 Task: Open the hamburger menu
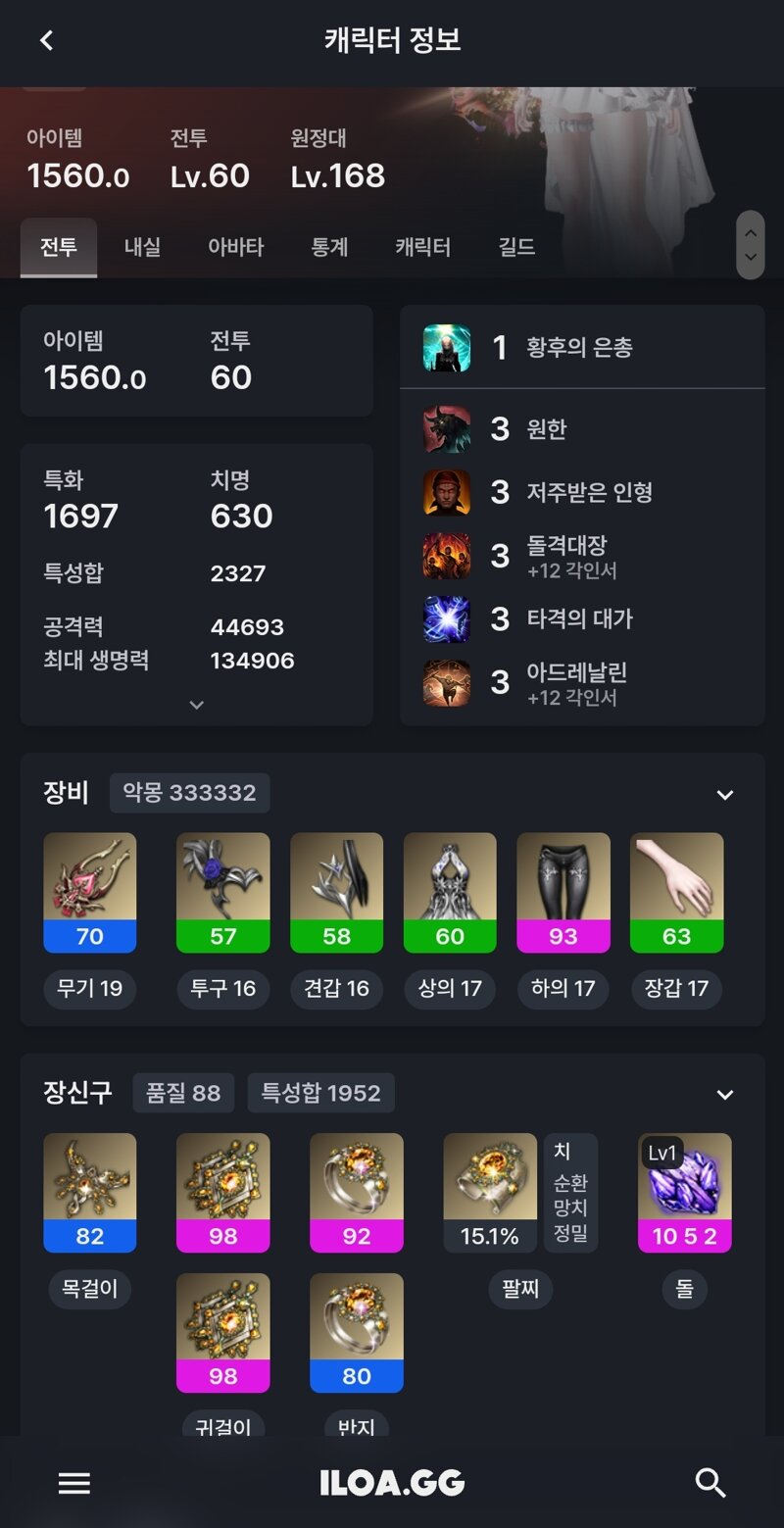tap(74, 1483)
